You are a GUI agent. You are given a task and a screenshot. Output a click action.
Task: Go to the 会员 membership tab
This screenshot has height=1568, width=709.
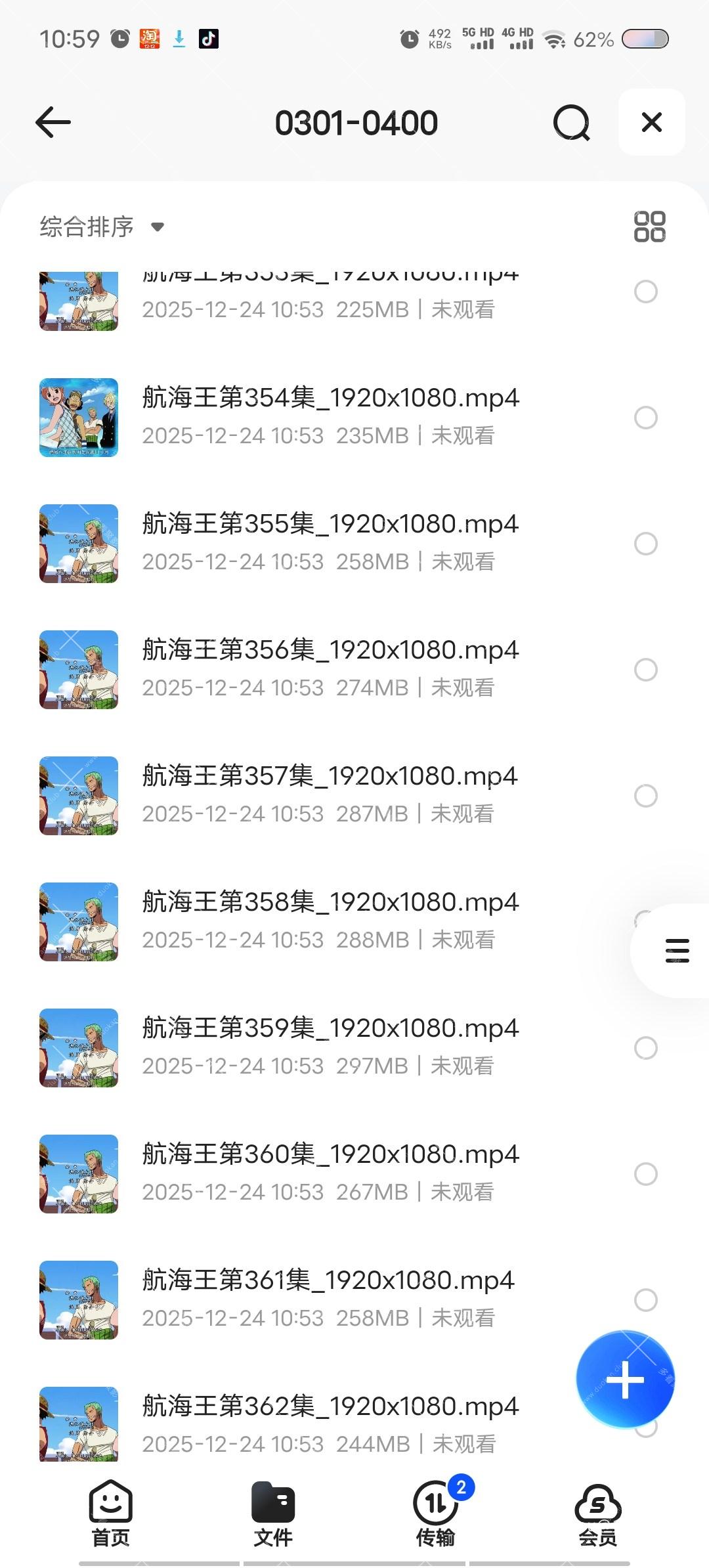597,1514
